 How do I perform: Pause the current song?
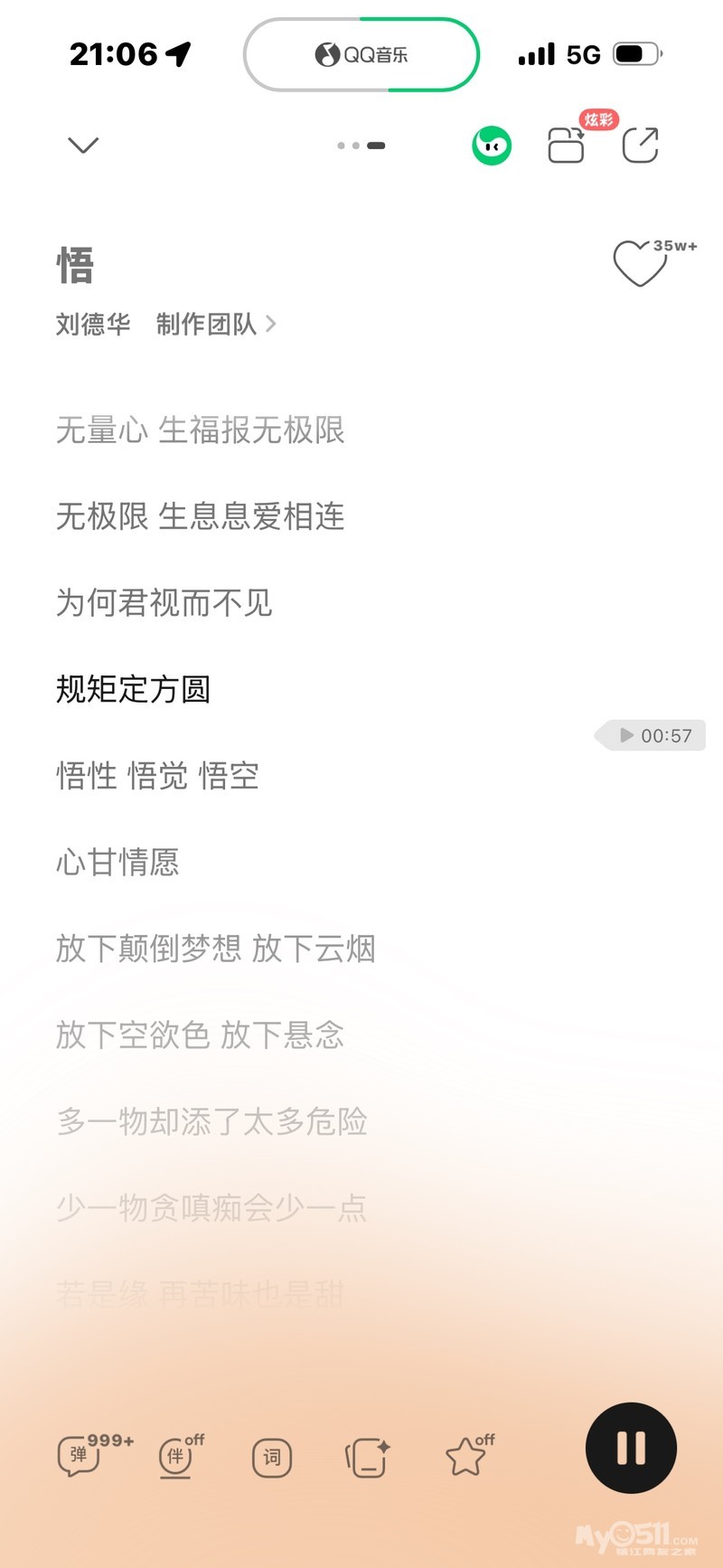tap(631, 1448)
